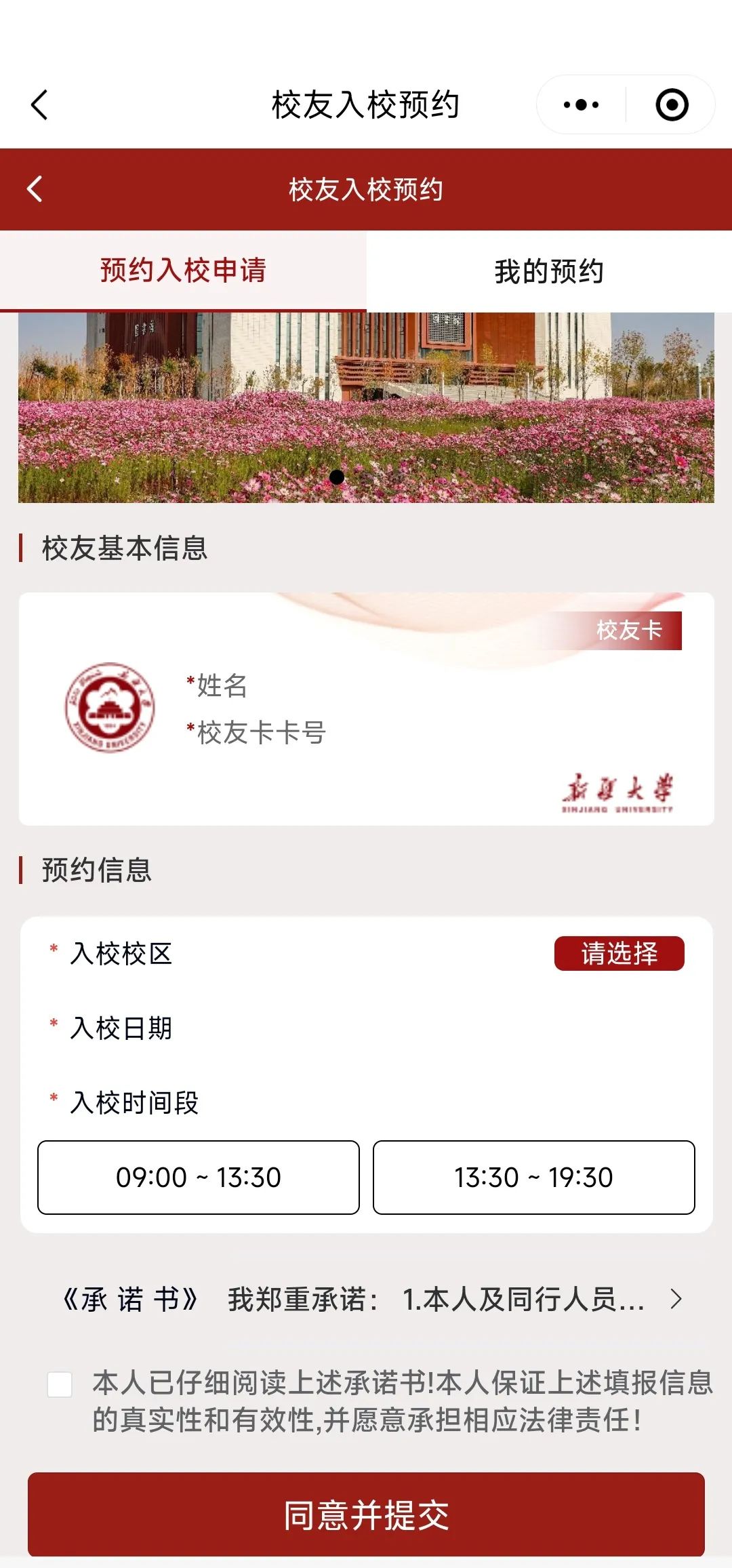Go back using the top-left arrow
Image resolution: width=732 pixels, height=1568 pixels.
point(39,105)
